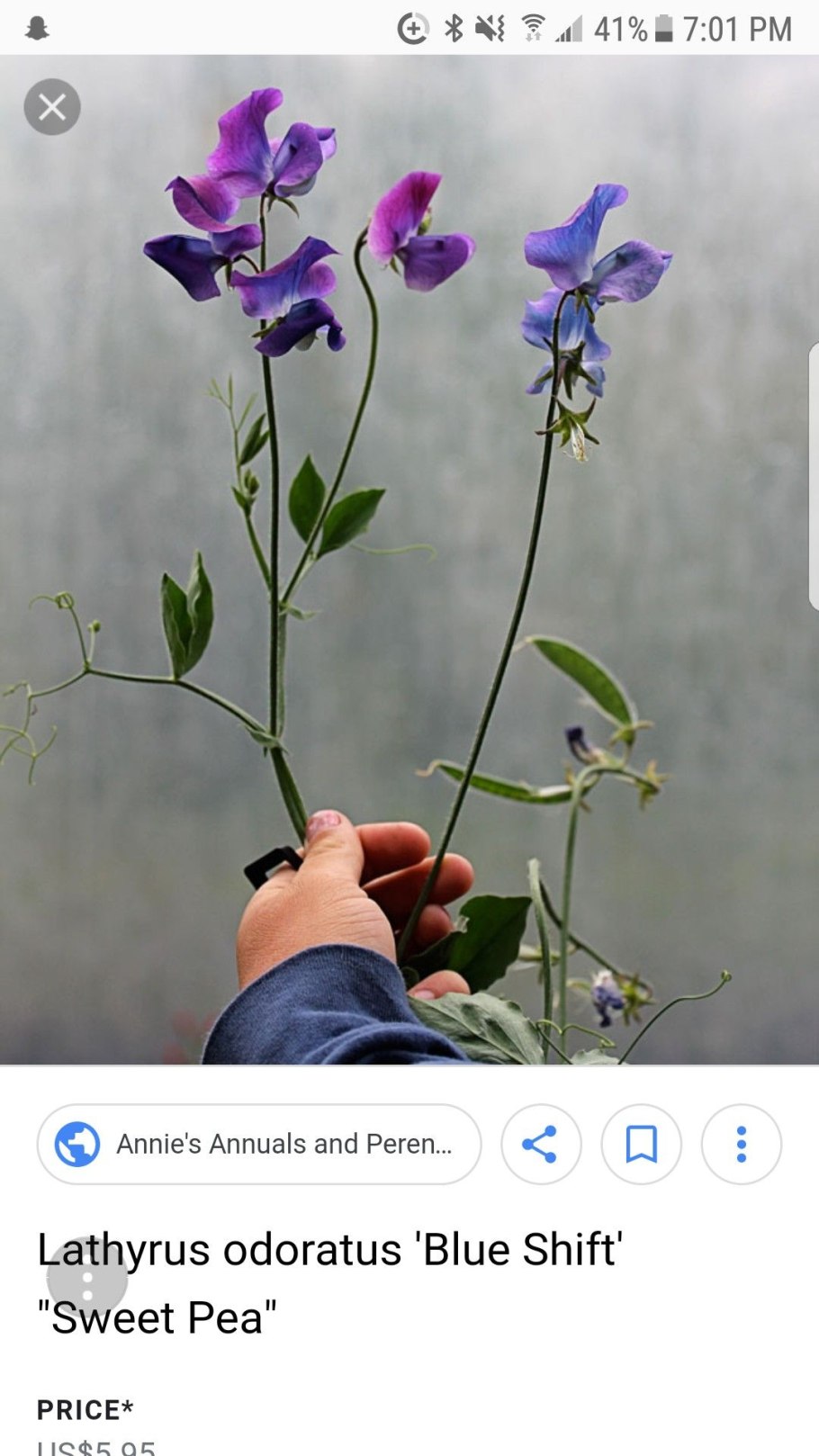
Task: Close the image viewer
Action: pos(52,107)
